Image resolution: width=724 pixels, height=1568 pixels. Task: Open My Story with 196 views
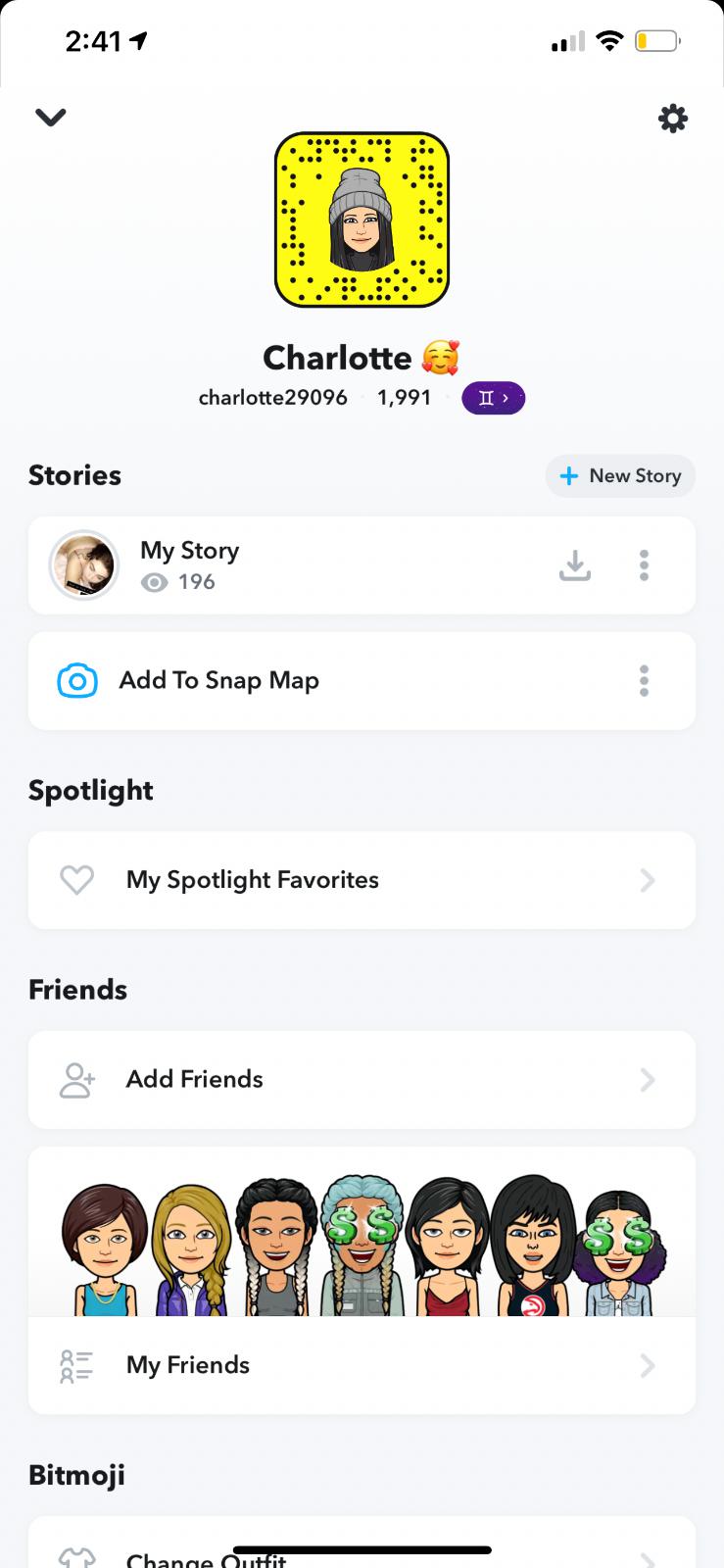189,565
